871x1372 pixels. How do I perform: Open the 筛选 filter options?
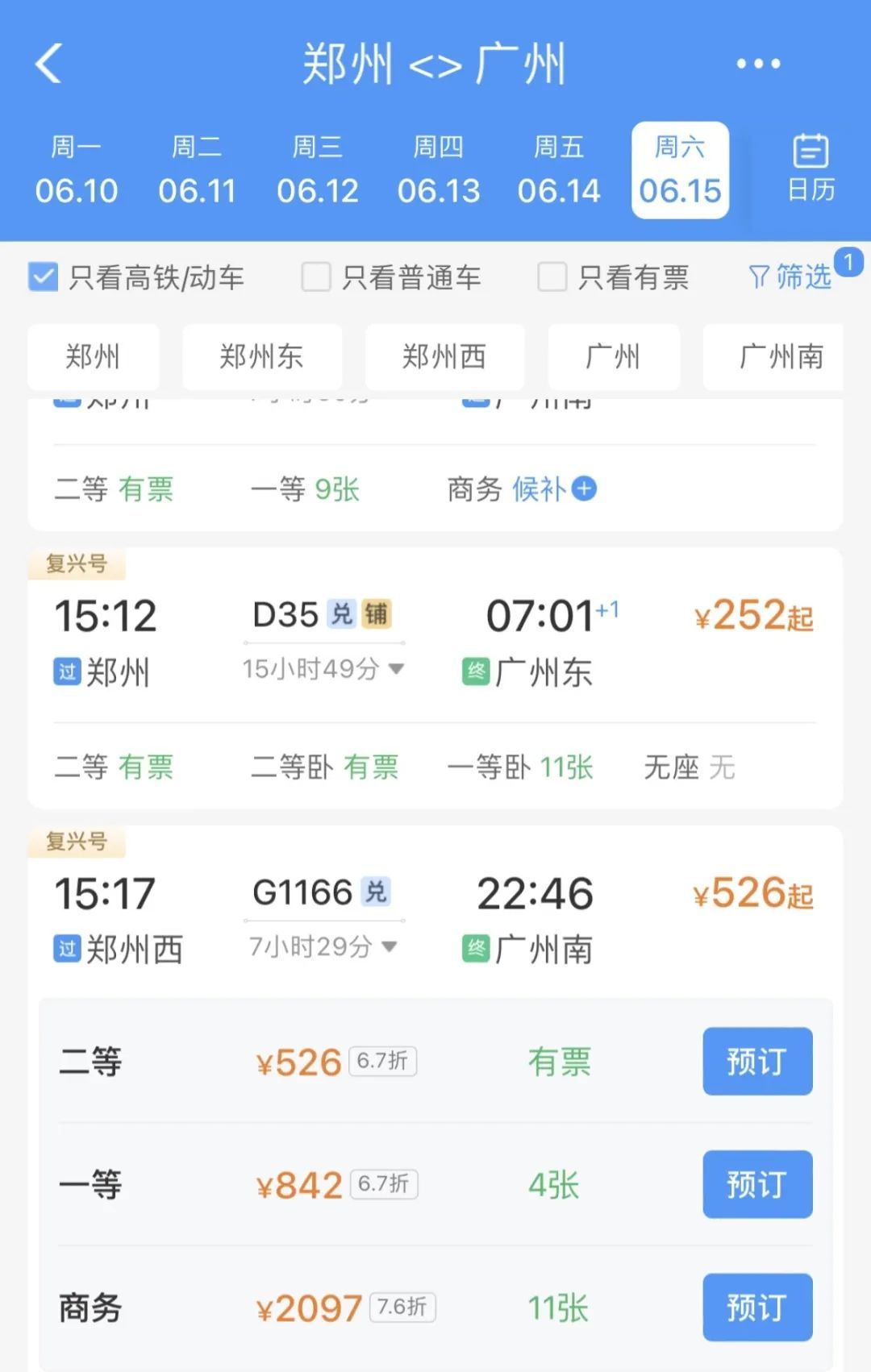point(790,277)
